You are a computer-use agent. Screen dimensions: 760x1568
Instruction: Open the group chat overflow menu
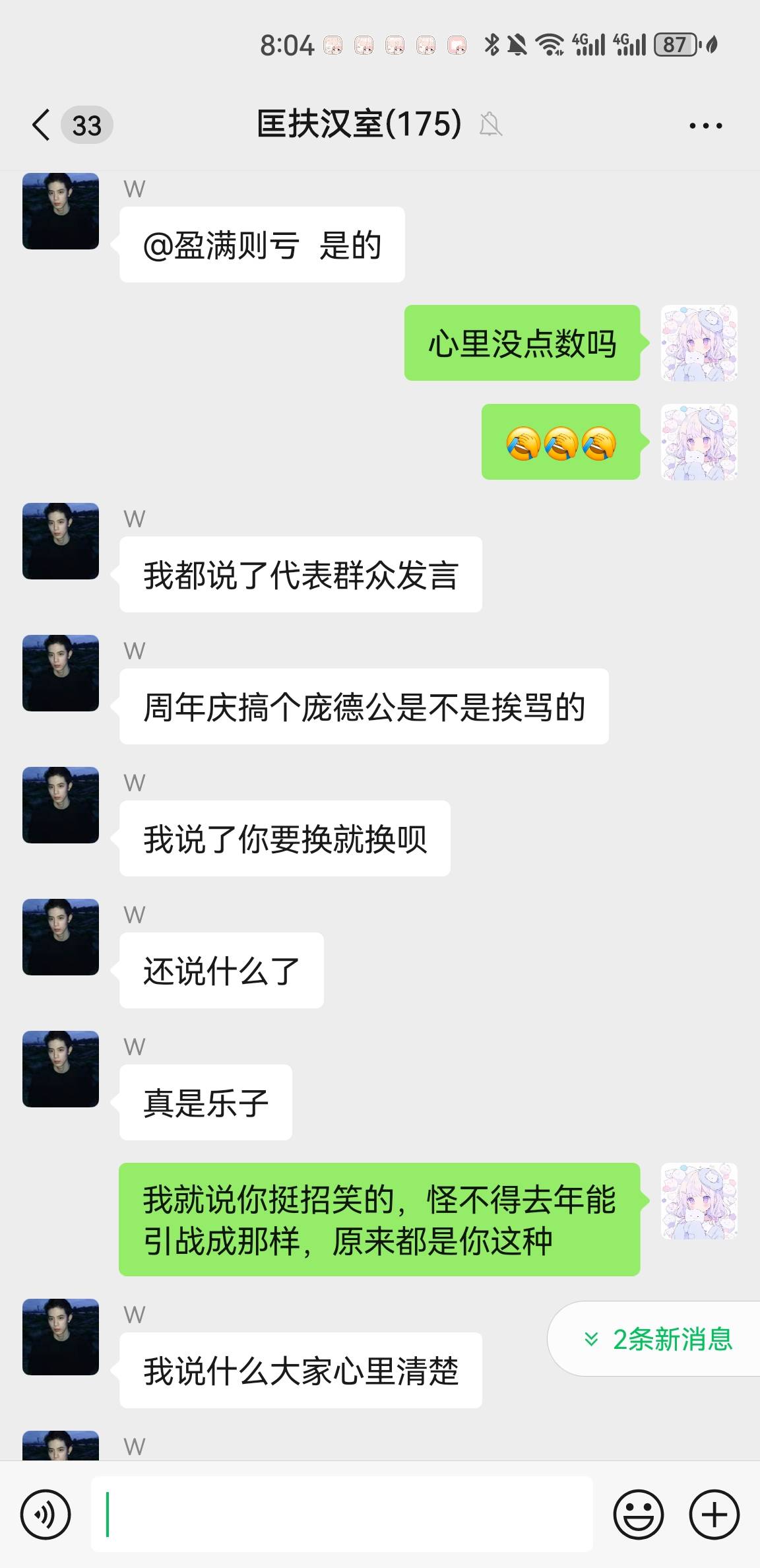pyautogui.click(x=705, y=125)
